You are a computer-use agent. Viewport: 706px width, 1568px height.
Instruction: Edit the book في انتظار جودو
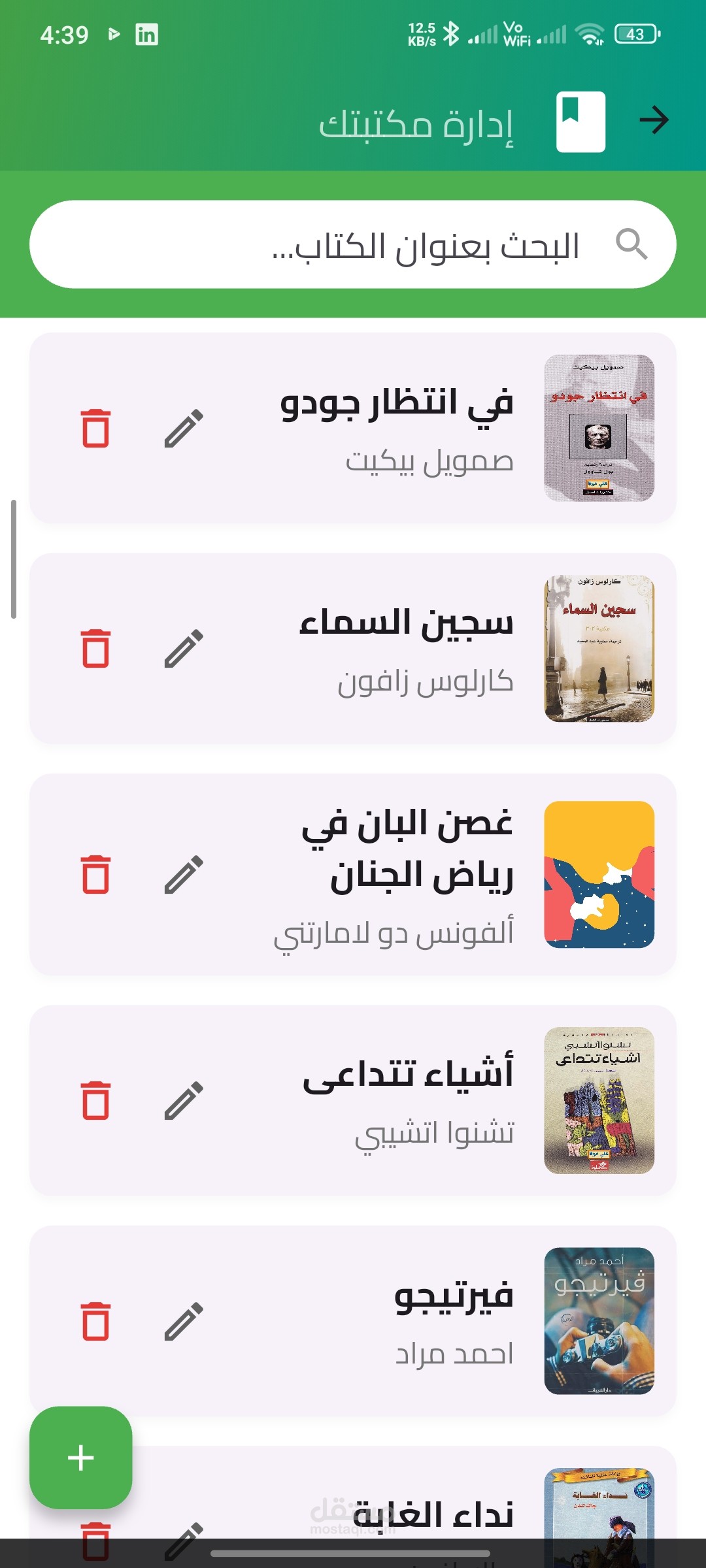click(x=184, y=429)
